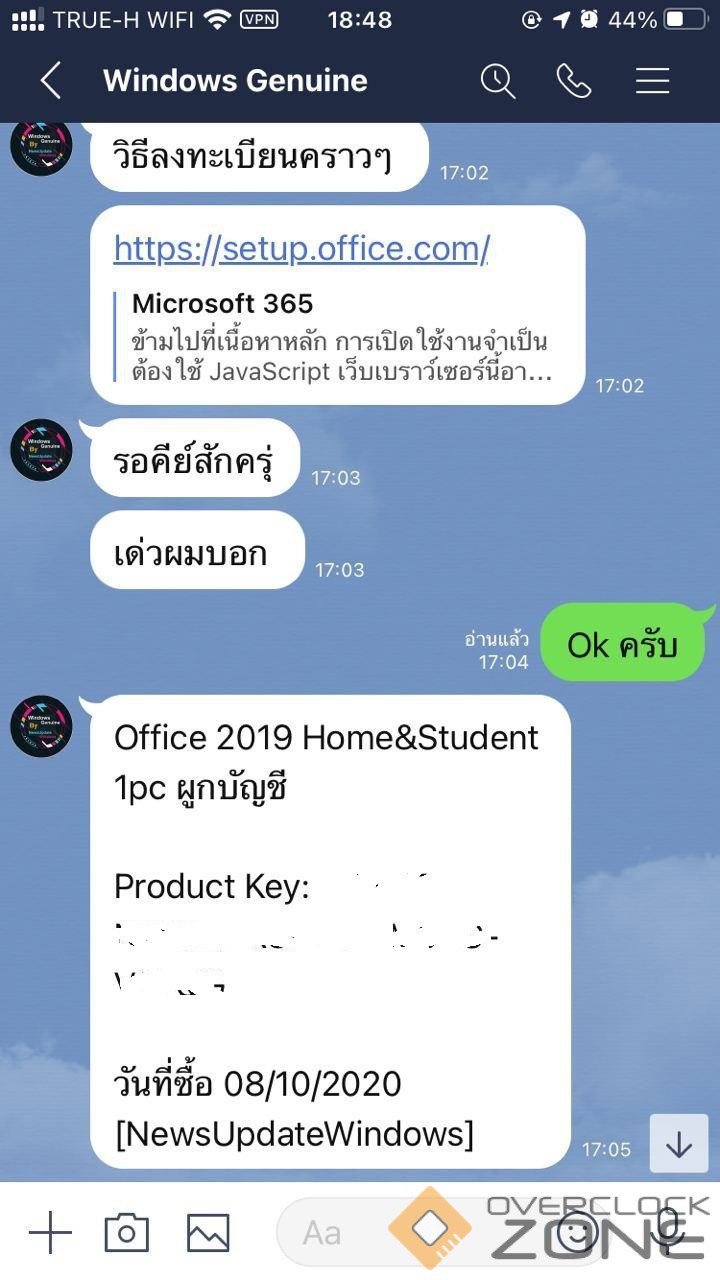Image resolution: width=720 pixels, height=1280 pixels.
Task: Open sender avatar beside the product key message
Action: 41,726
